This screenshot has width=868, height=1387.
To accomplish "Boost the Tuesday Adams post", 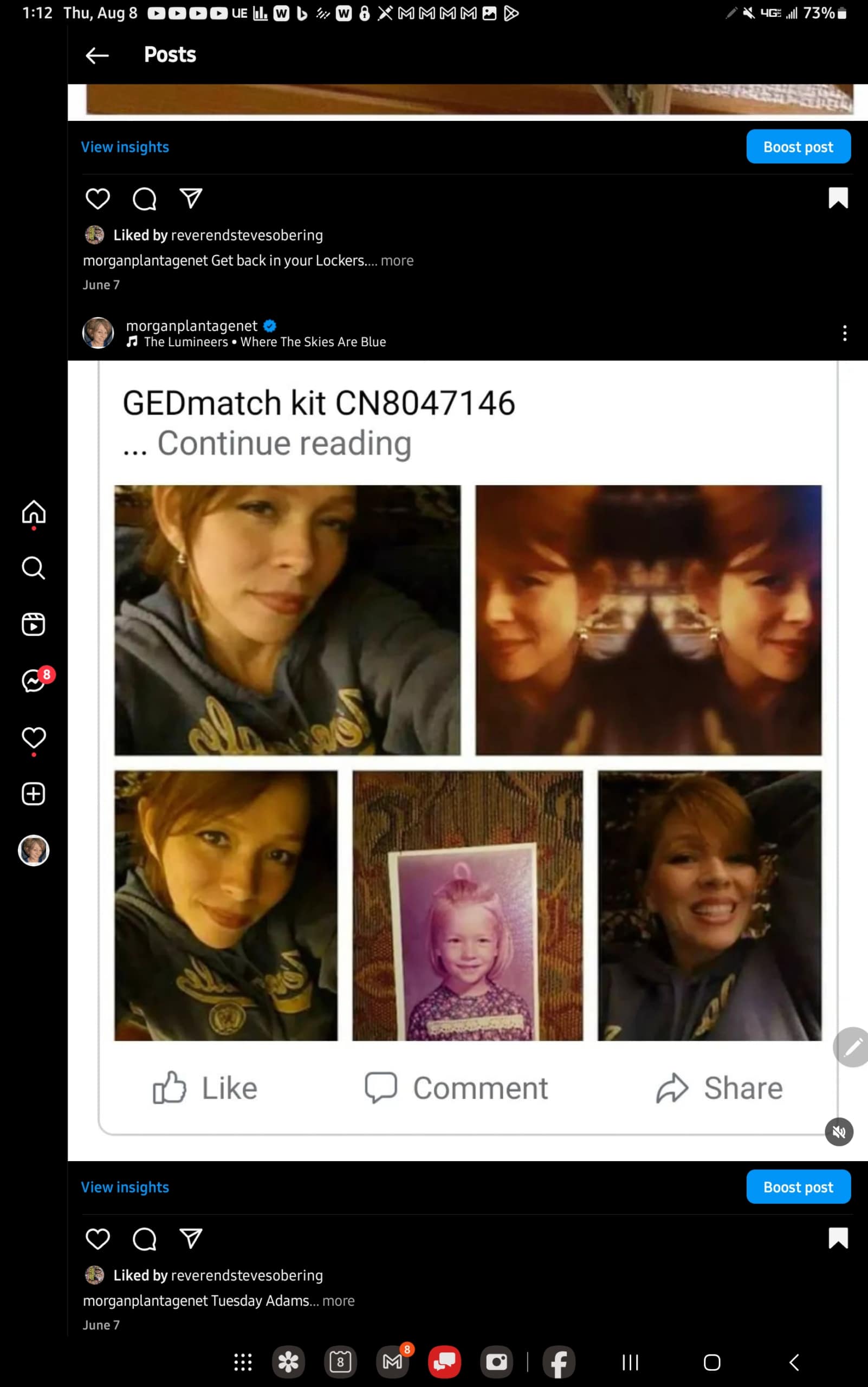I will click(798, 1187).
